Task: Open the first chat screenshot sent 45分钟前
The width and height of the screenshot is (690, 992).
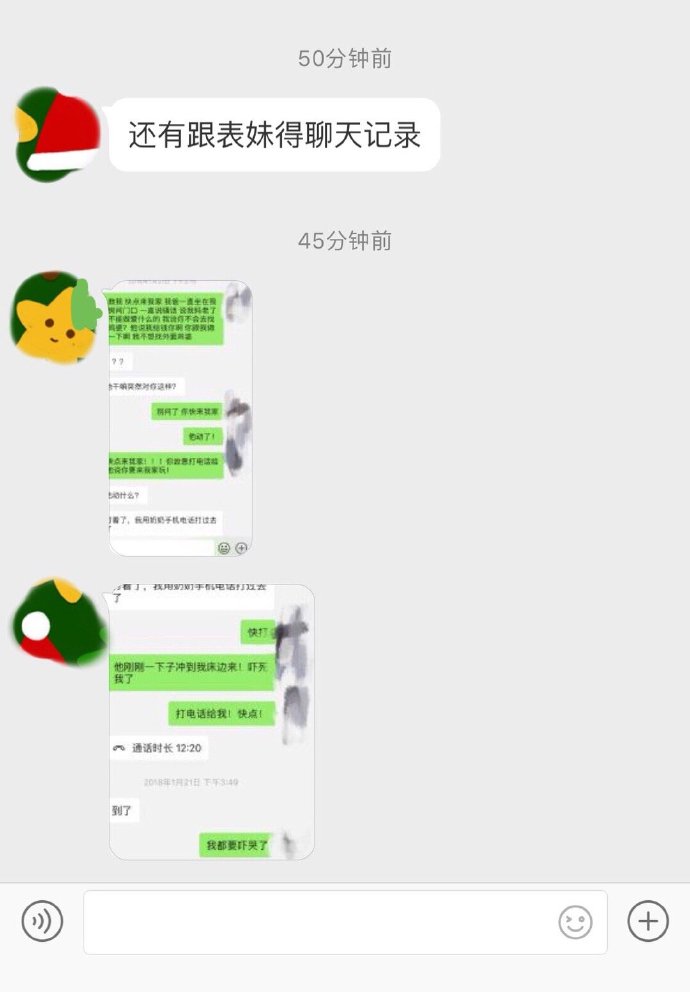Action: tap(180, 418)
